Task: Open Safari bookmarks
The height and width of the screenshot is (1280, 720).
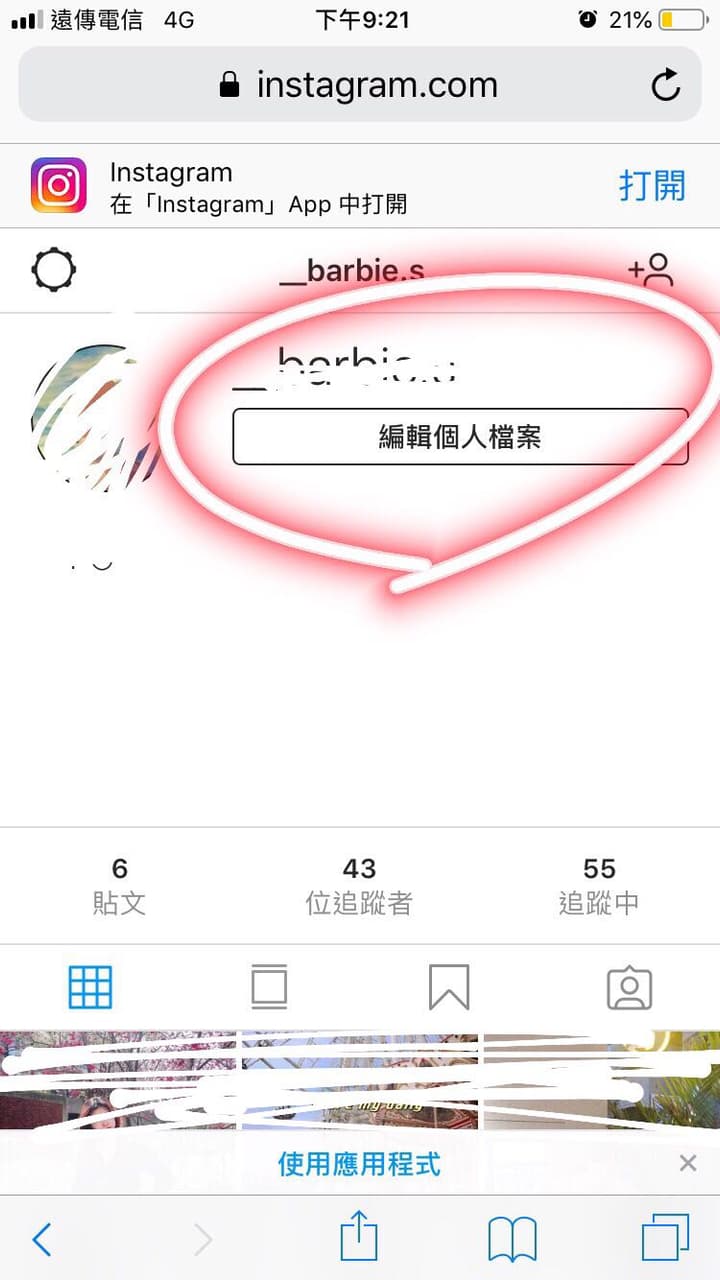Action: 513,1240
